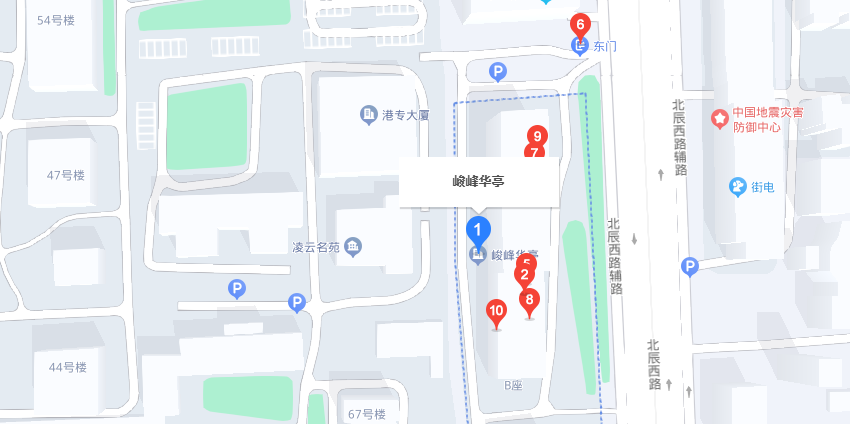Select map marker number 6

pos(578,25)
